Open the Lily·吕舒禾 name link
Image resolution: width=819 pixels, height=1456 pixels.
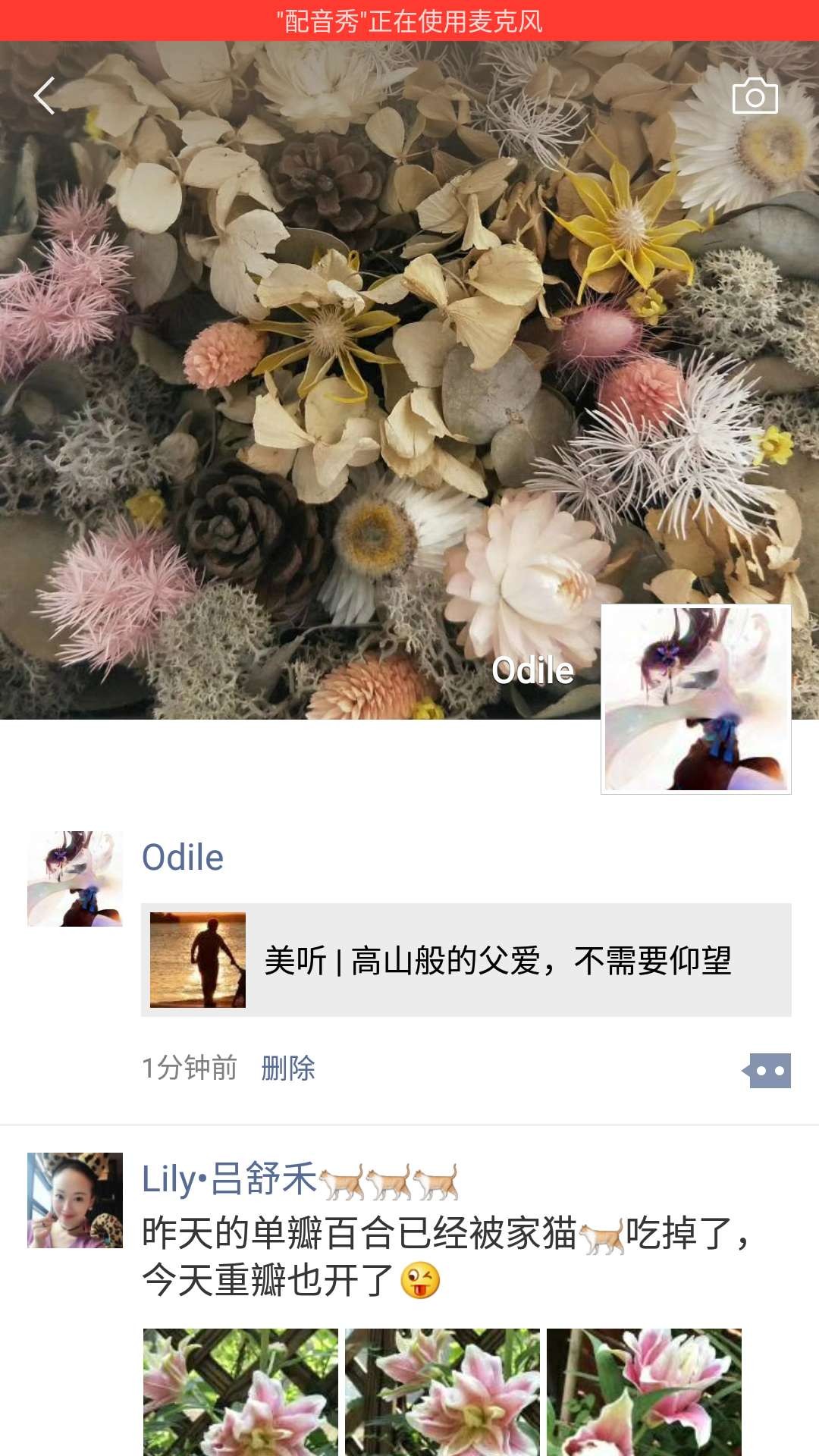coord(229,1179)
